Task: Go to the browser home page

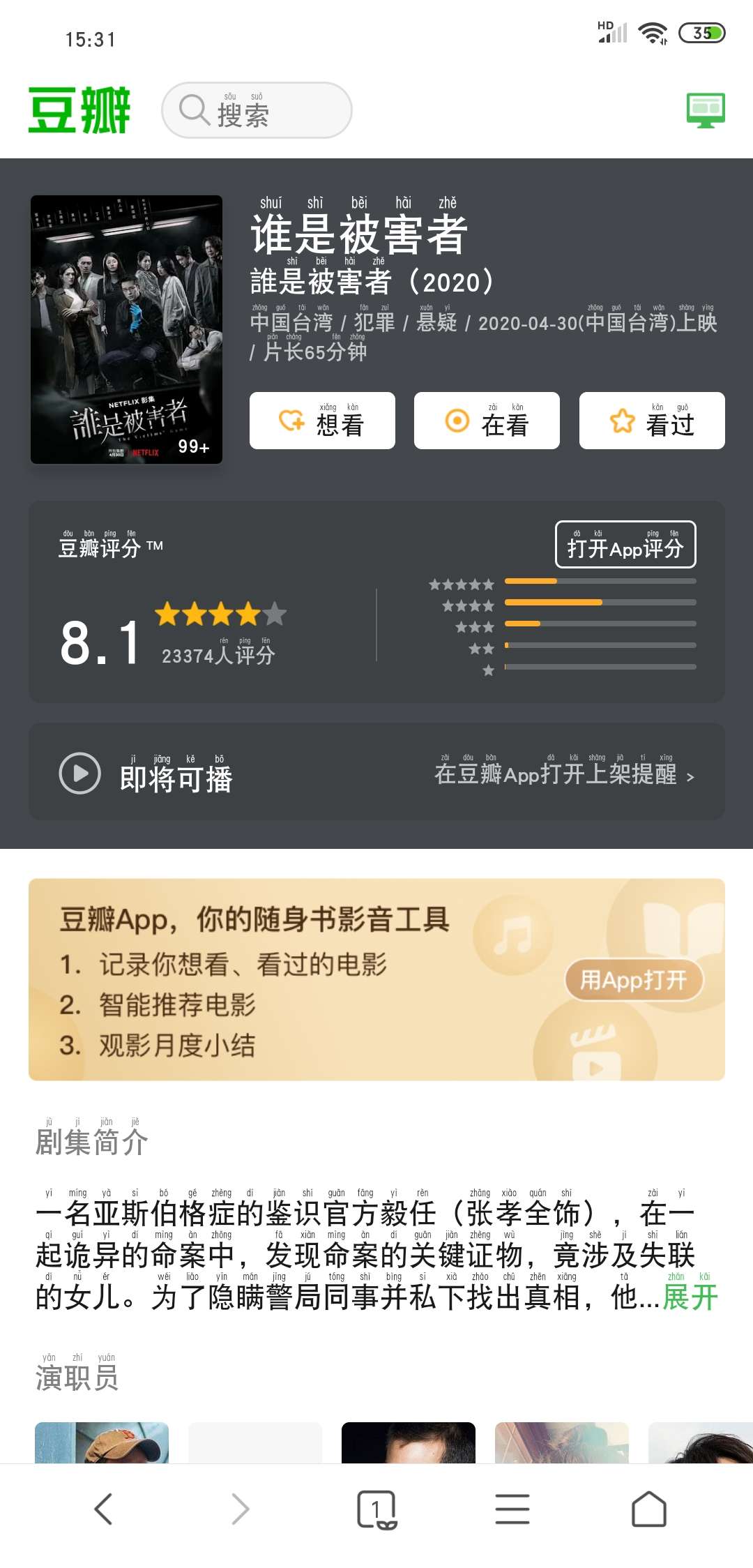Action: (x=649, y=1509)
